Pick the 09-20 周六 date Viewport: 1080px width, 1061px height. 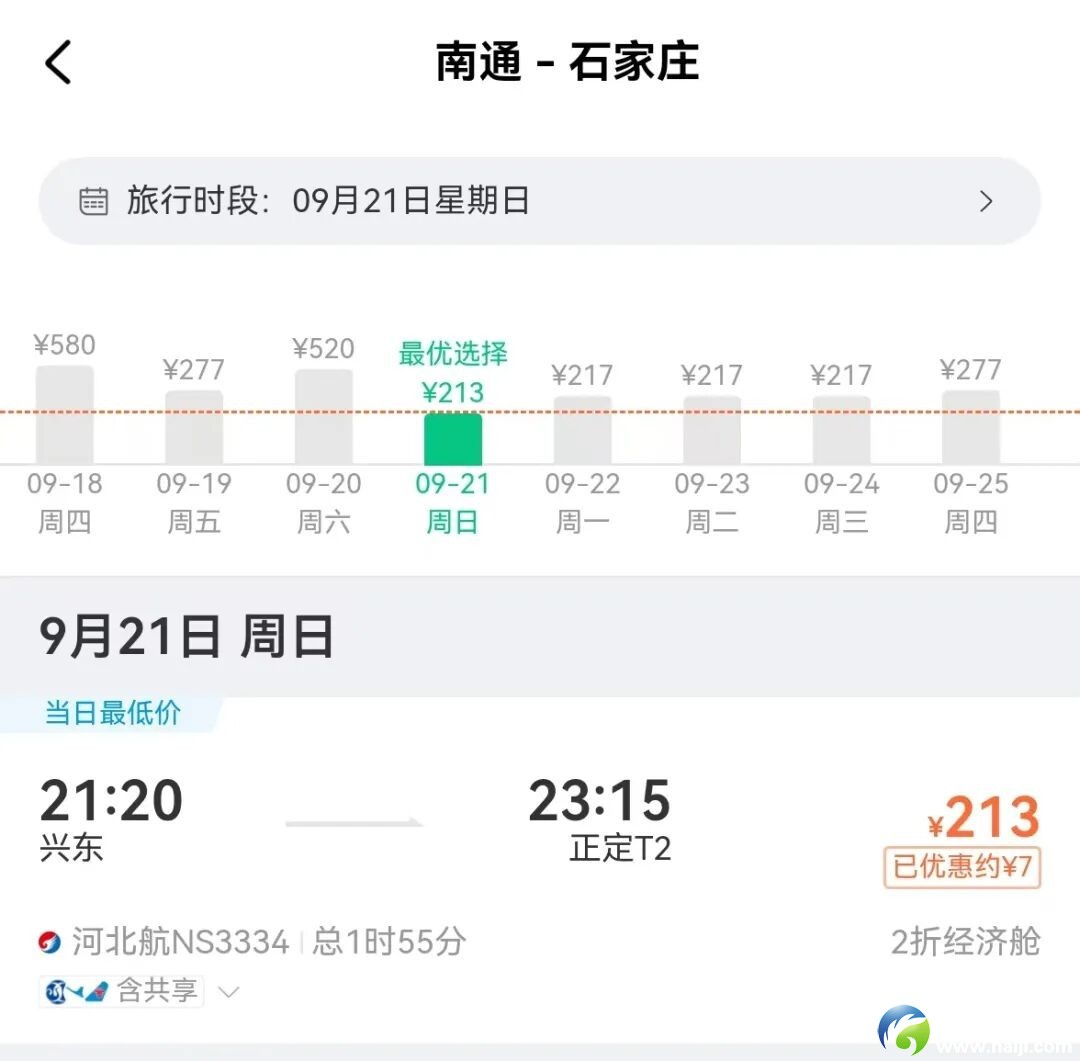click(x=323, y=417)
